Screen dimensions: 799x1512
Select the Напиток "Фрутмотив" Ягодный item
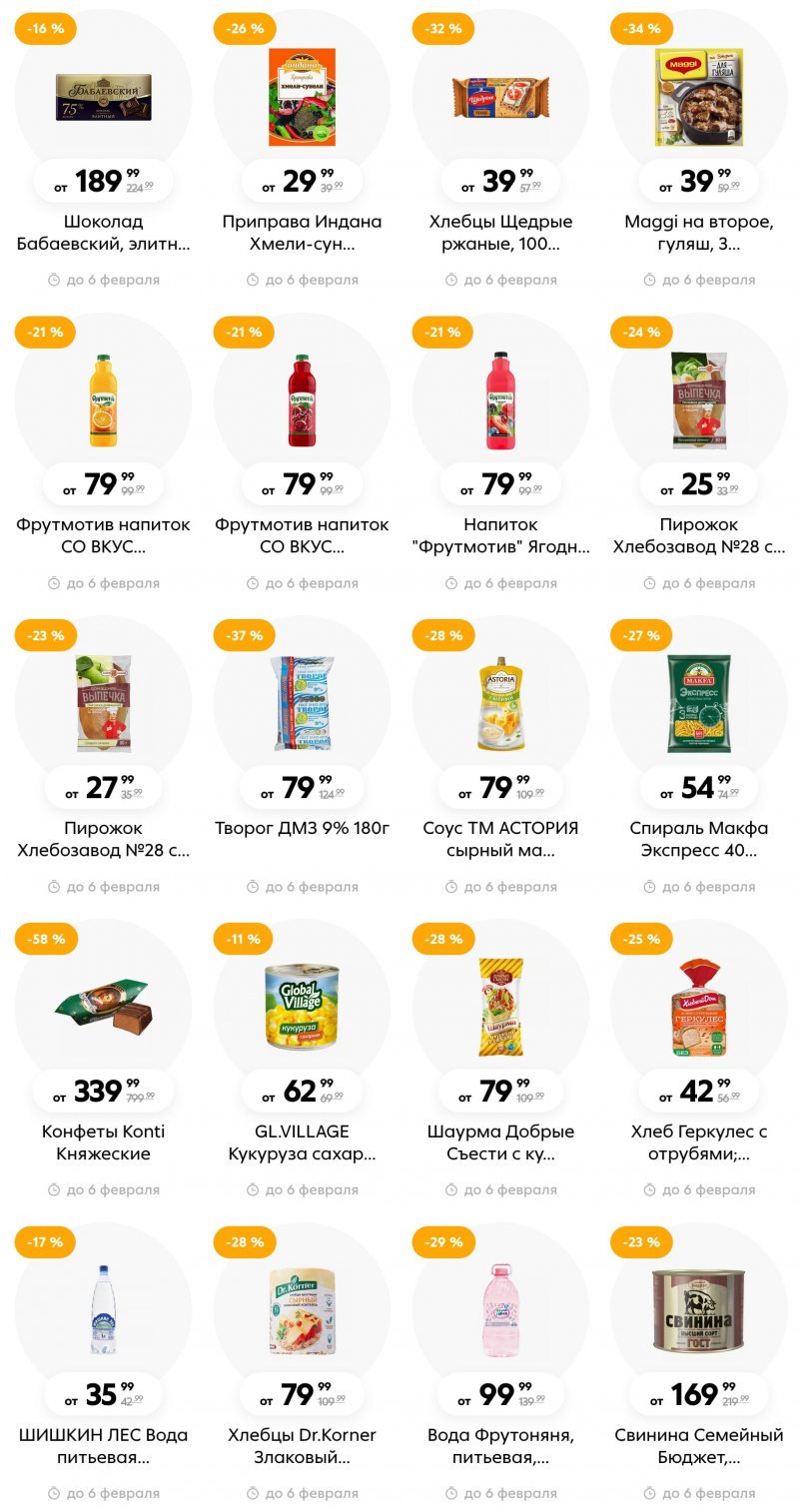pyautogui.click(x=500, y=400)
